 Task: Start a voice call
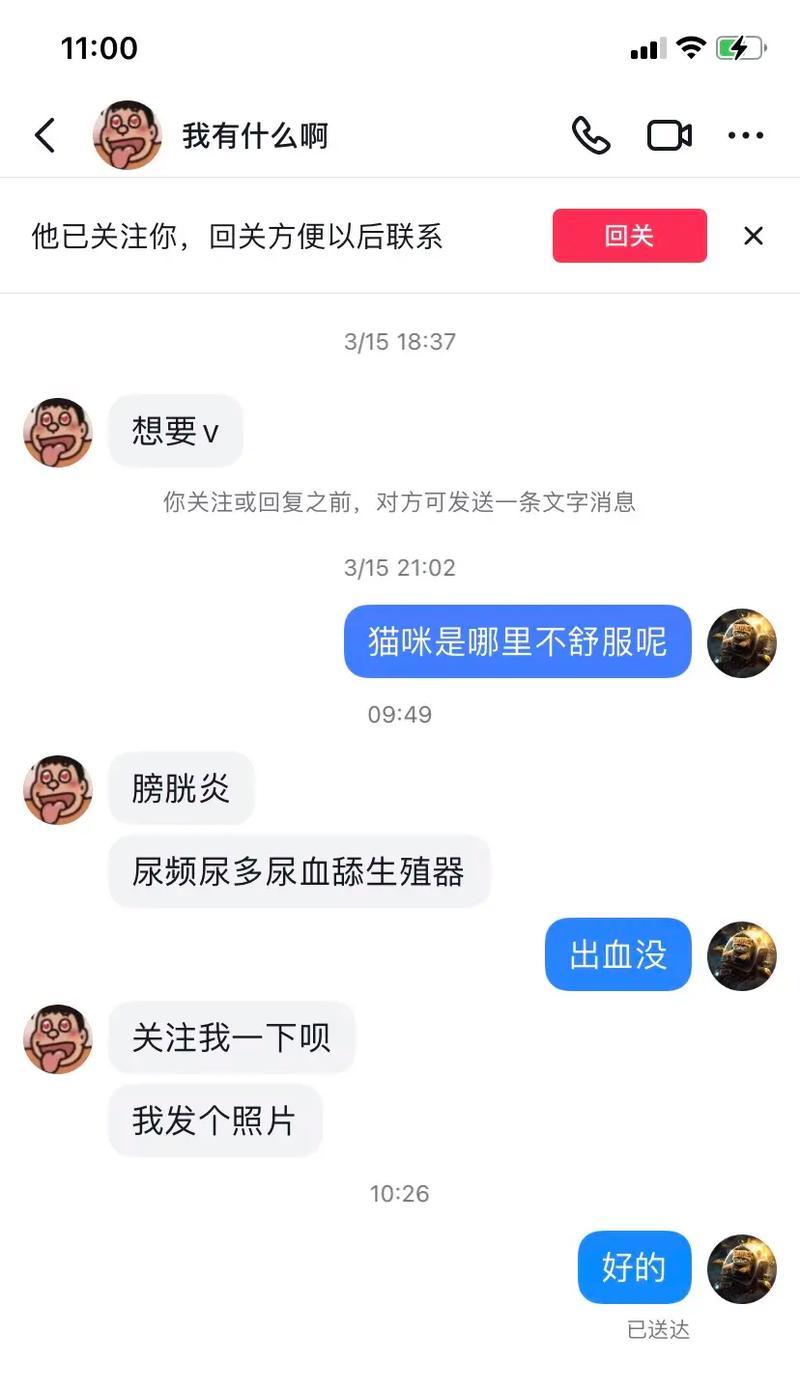591,136
